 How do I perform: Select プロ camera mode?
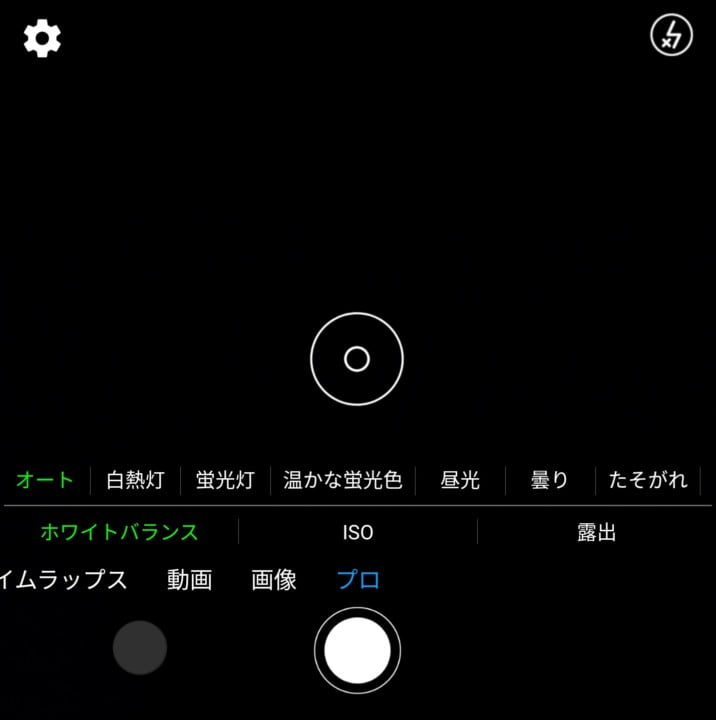tap(358, 580)
